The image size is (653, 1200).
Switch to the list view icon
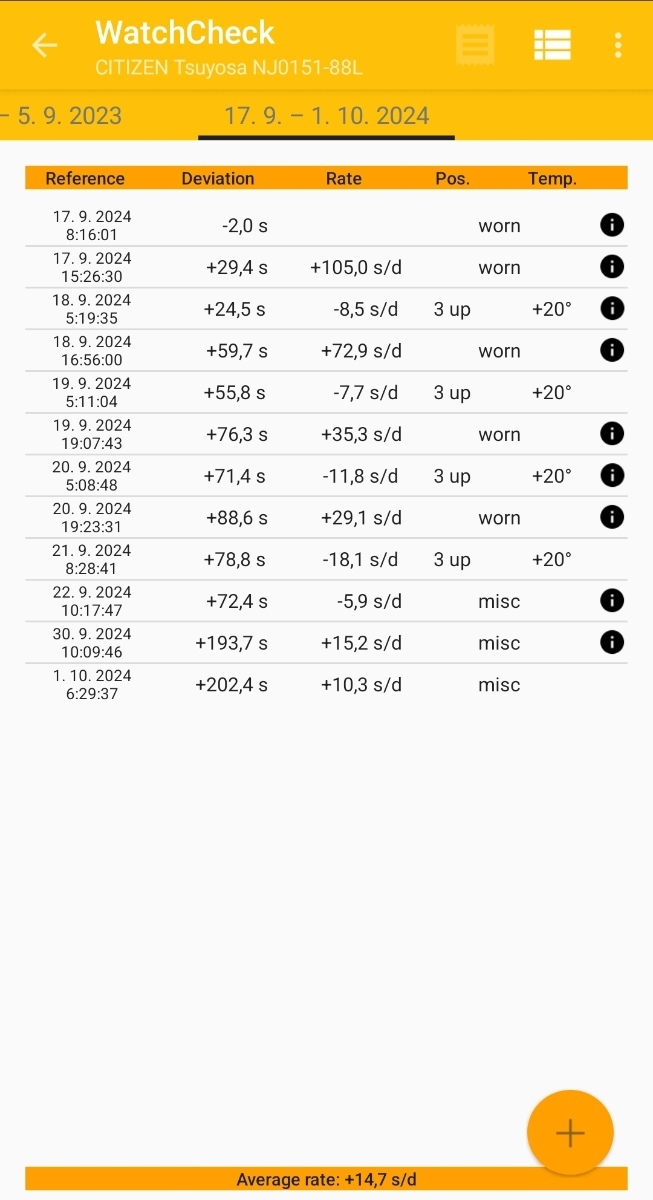pyautogui.click(x=552, y=45)
